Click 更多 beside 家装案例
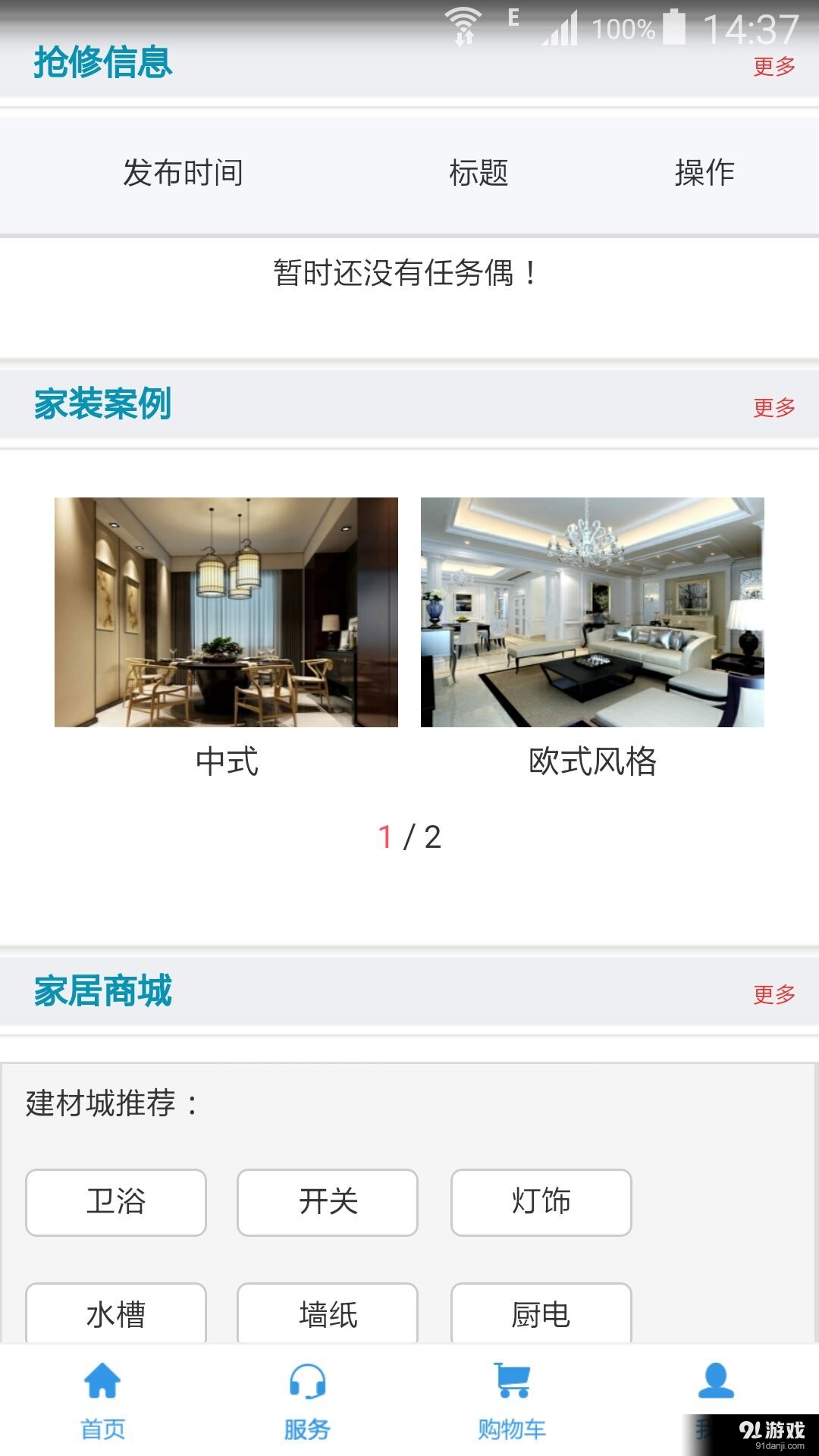Screen dimensions: 819x1456 (774, 408)
